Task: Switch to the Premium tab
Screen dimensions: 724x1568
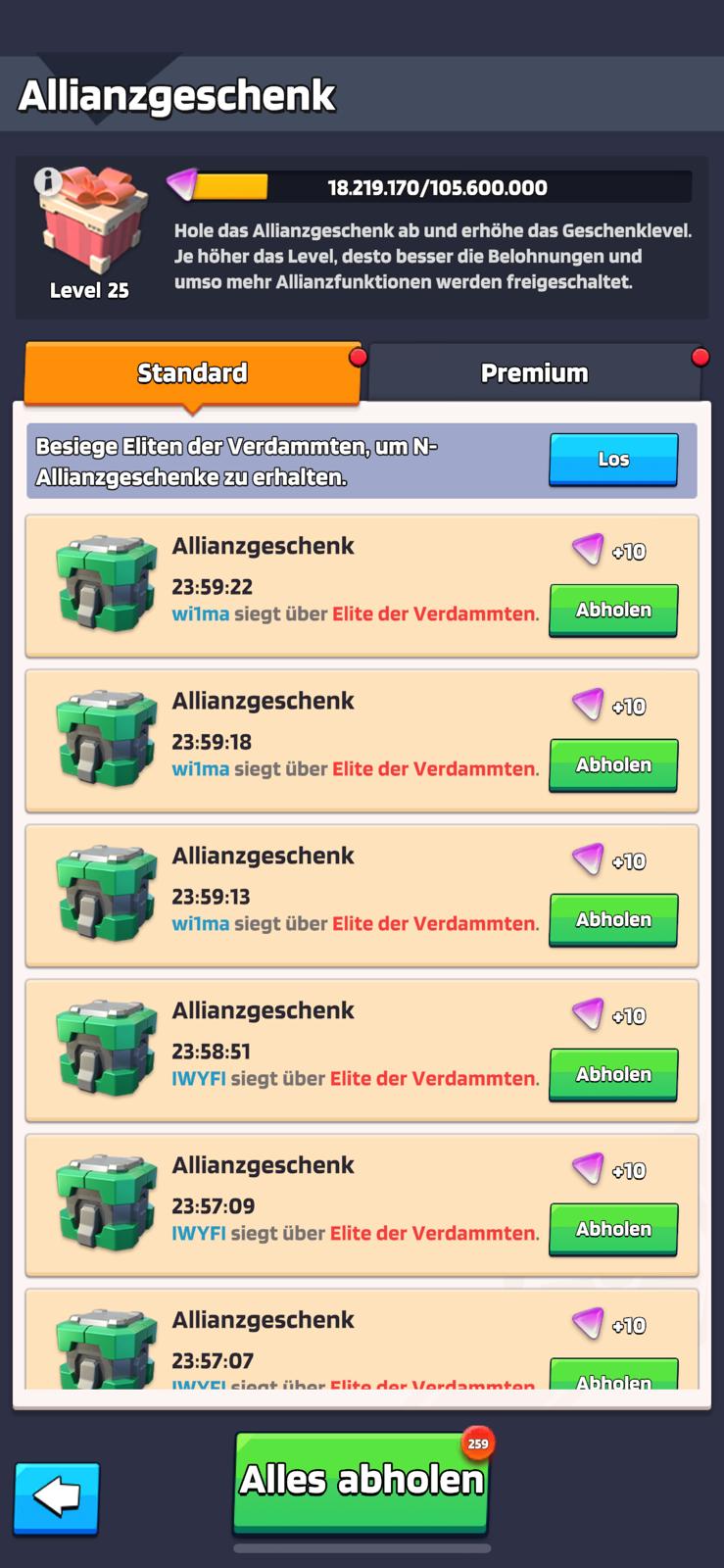Action: [x=536, y=372]
